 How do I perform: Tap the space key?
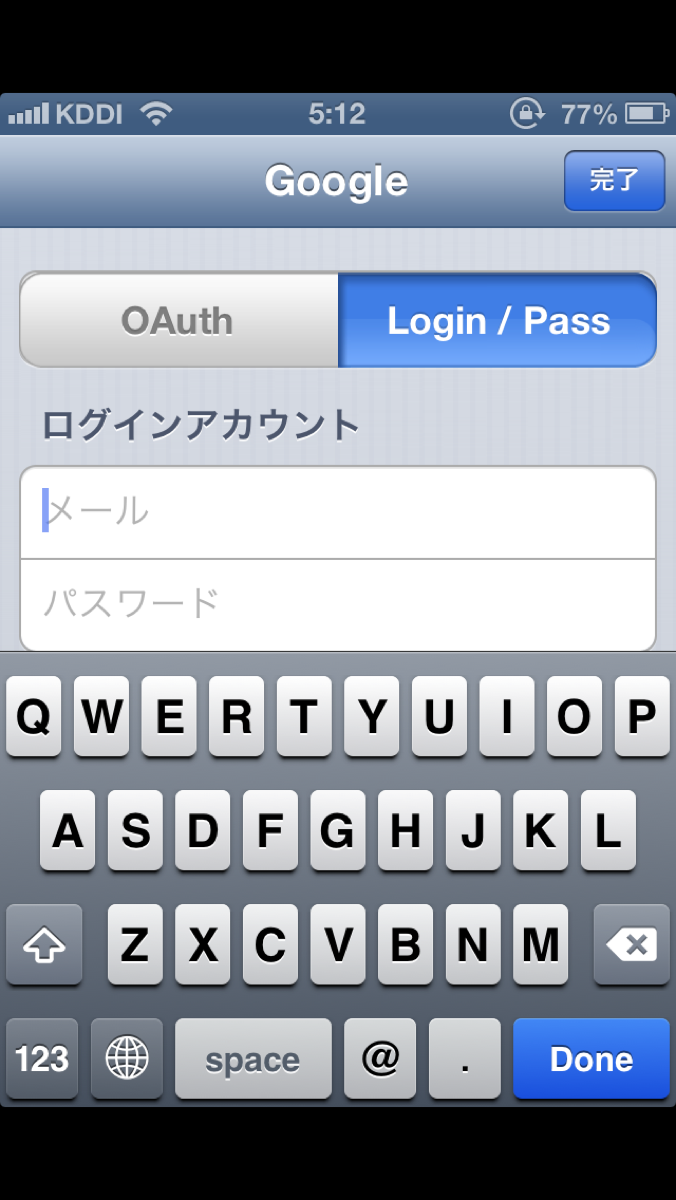tap(253, 1059)
